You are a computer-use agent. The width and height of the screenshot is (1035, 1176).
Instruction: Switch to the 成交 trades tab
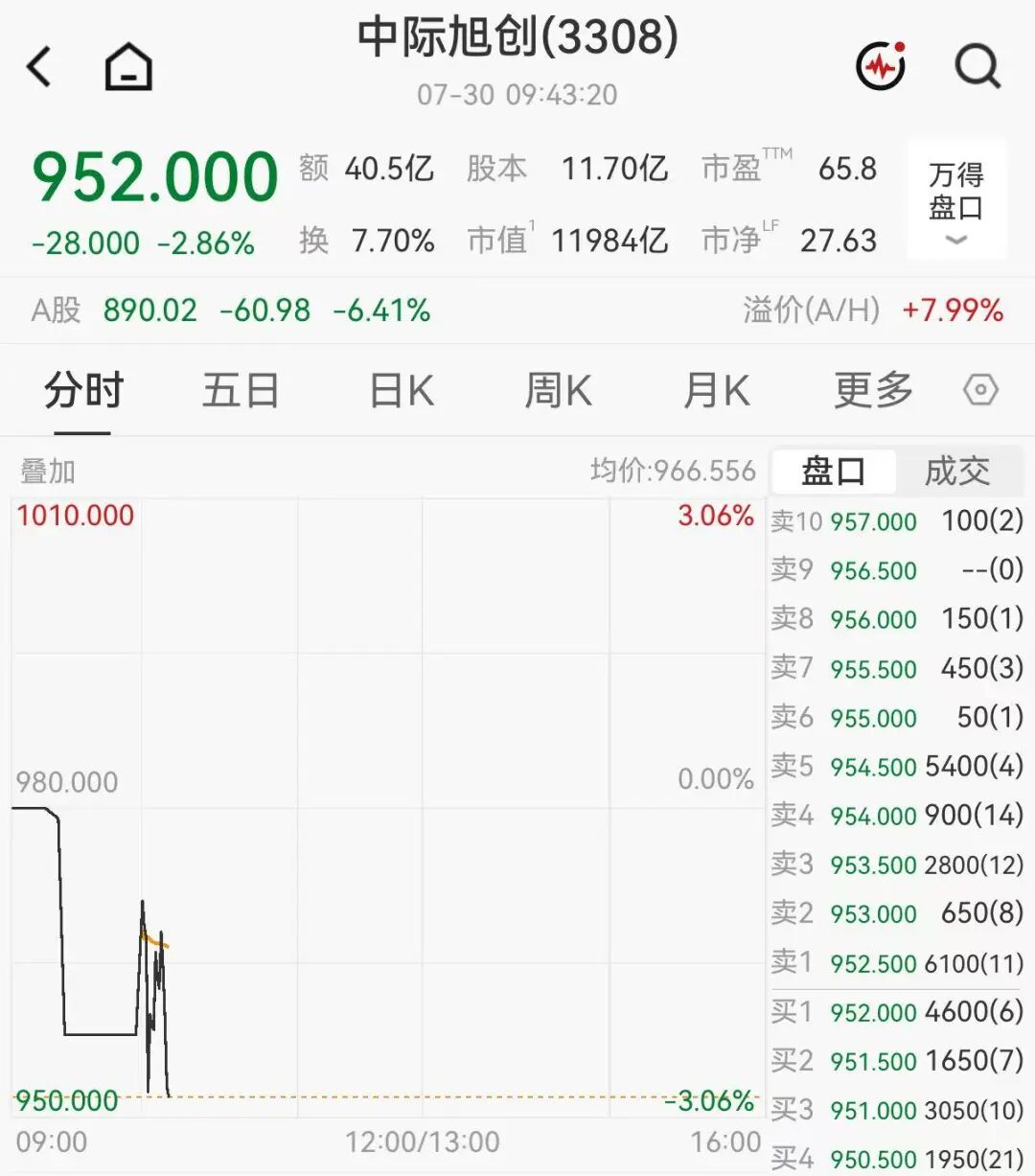tap(957, 472)
